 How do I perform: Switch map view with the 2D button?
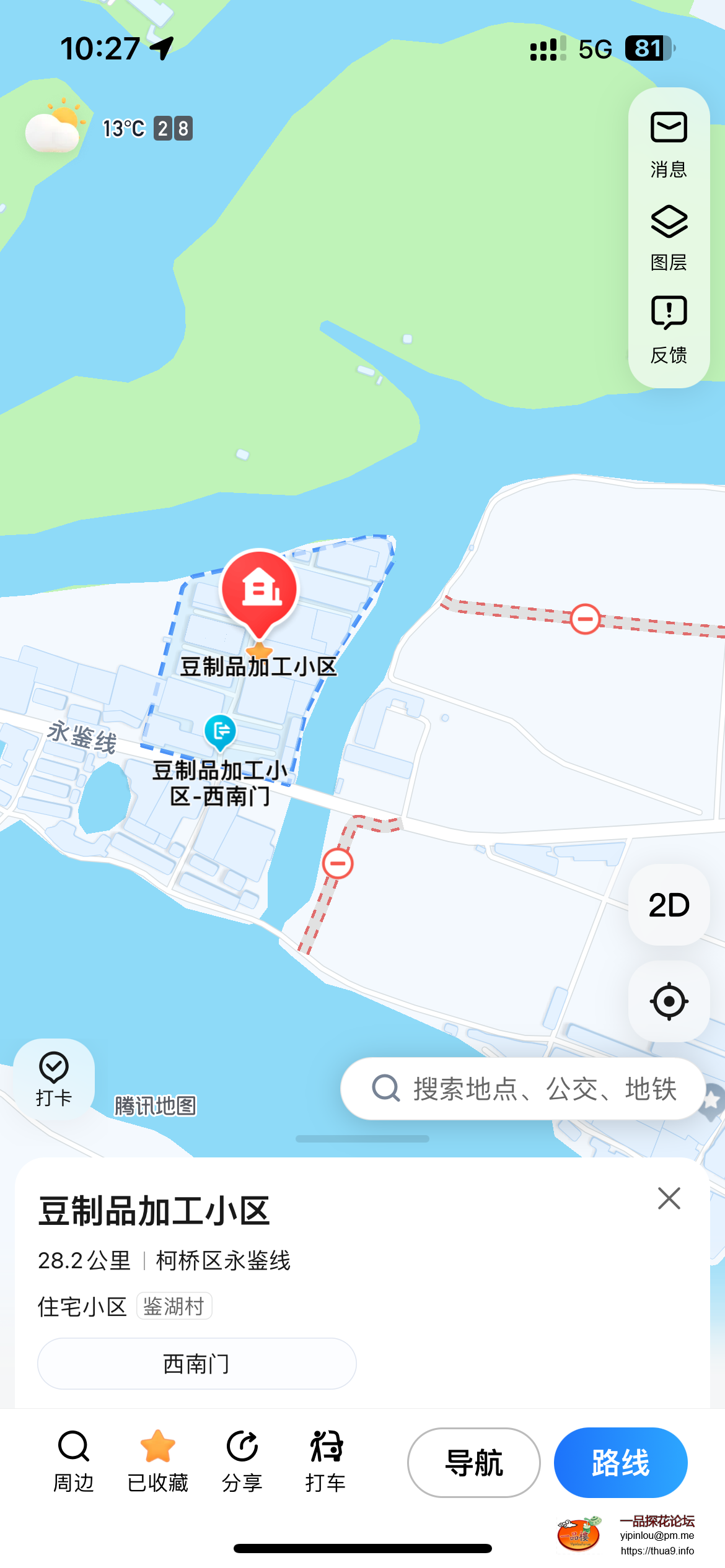pyautogui.click(x=669, y=905)
